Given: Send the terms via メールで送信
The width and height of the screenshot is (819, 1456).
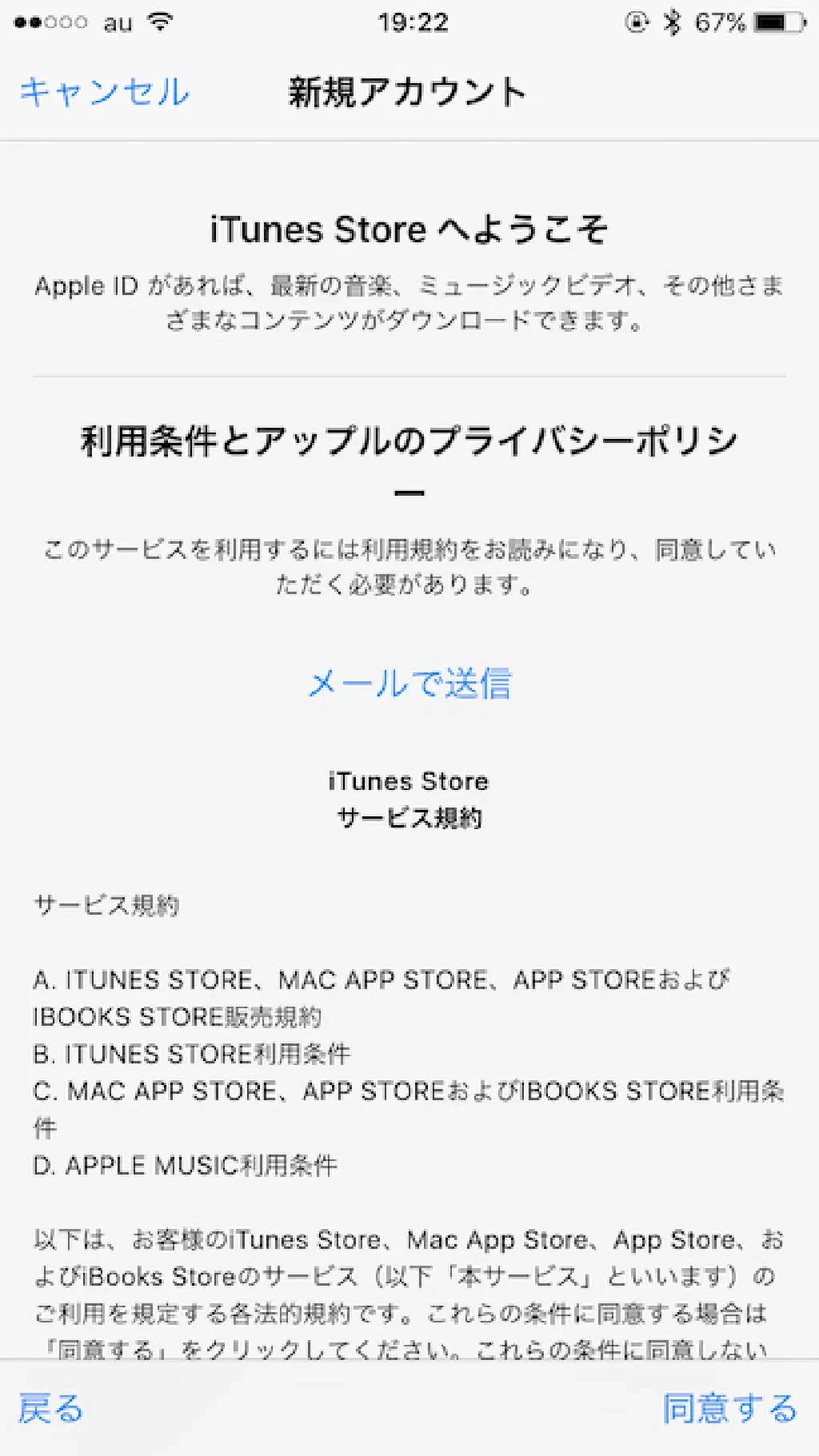Looking at the screenshot, I should point(409,684).
